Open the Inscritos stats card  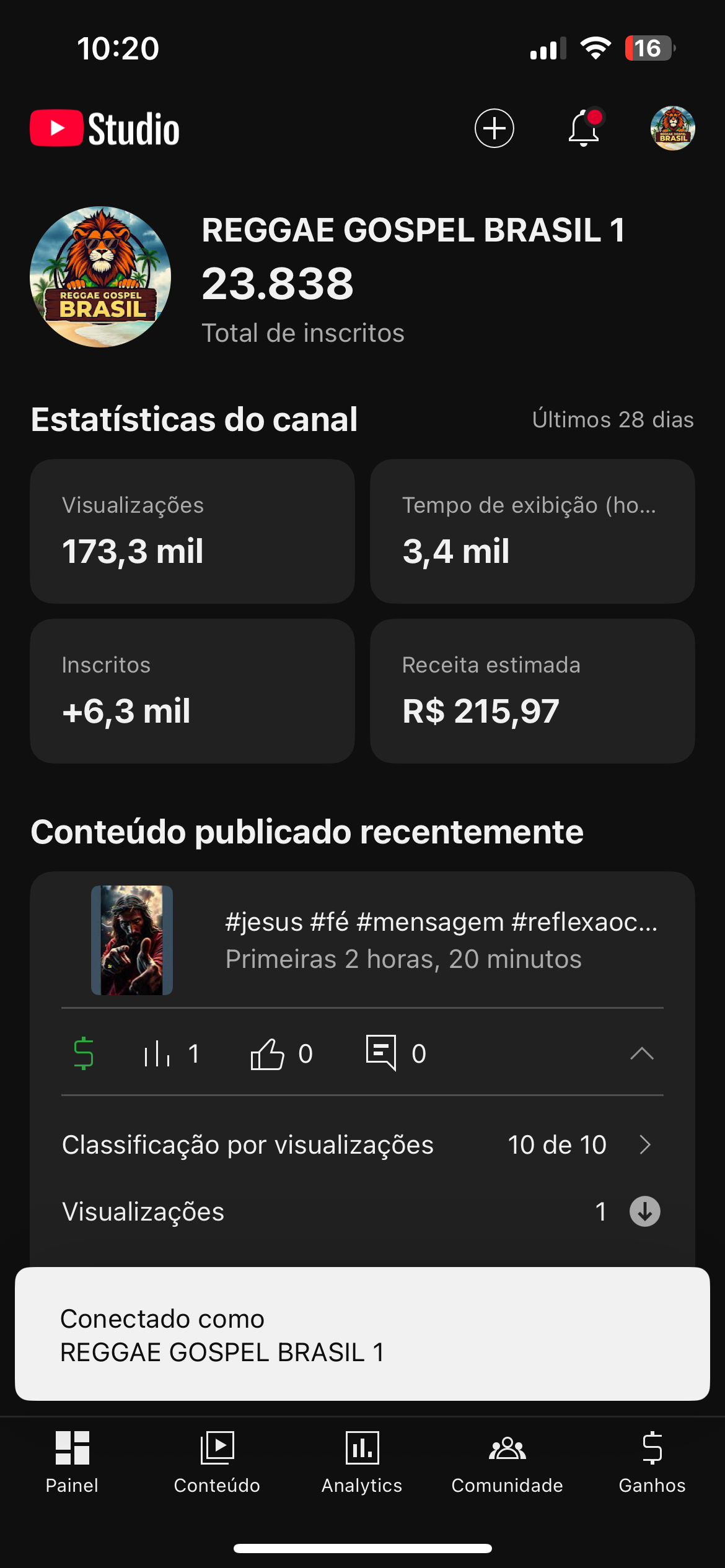click(192, 690)
